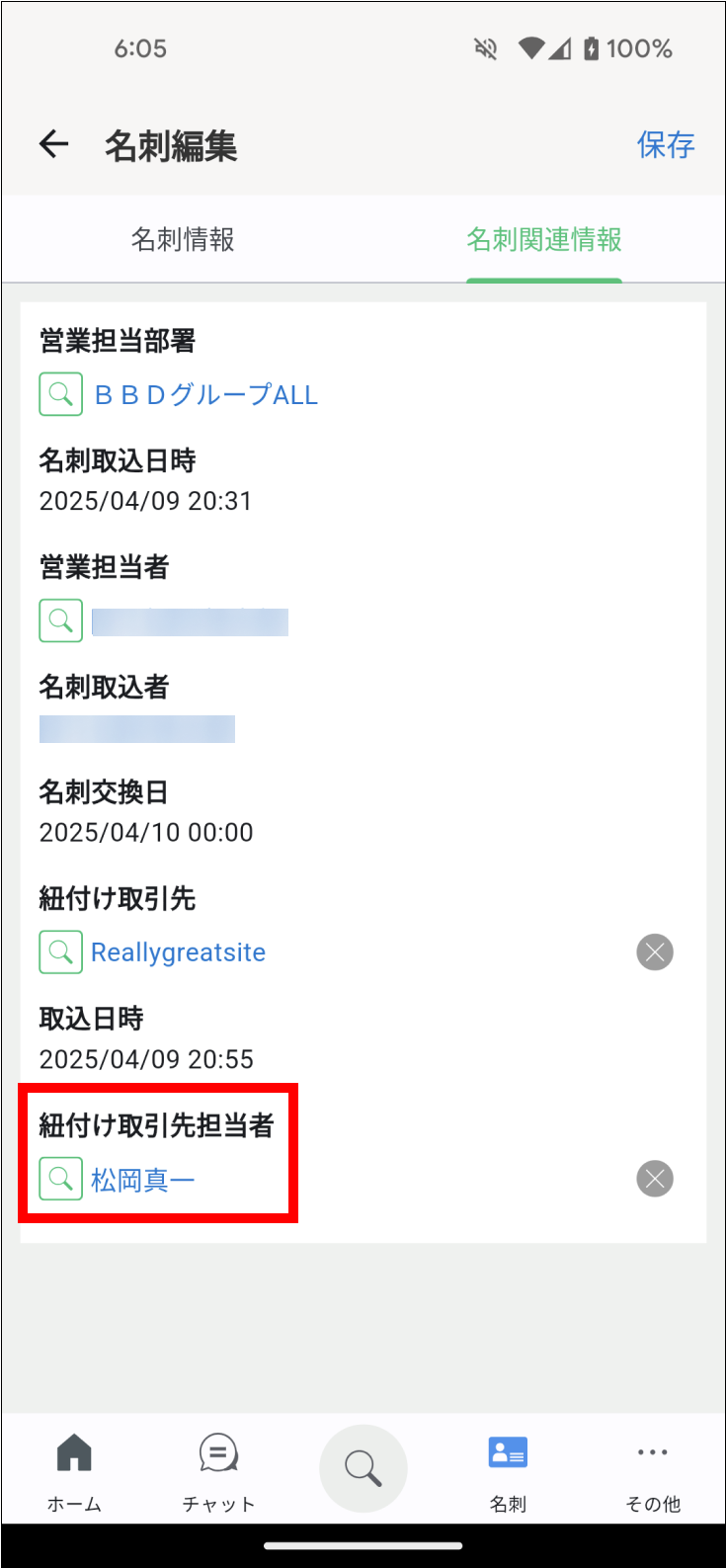726x1568 pixels.
Task: Open the ＢＢＤグループALL link
Action: click(205, 395)
